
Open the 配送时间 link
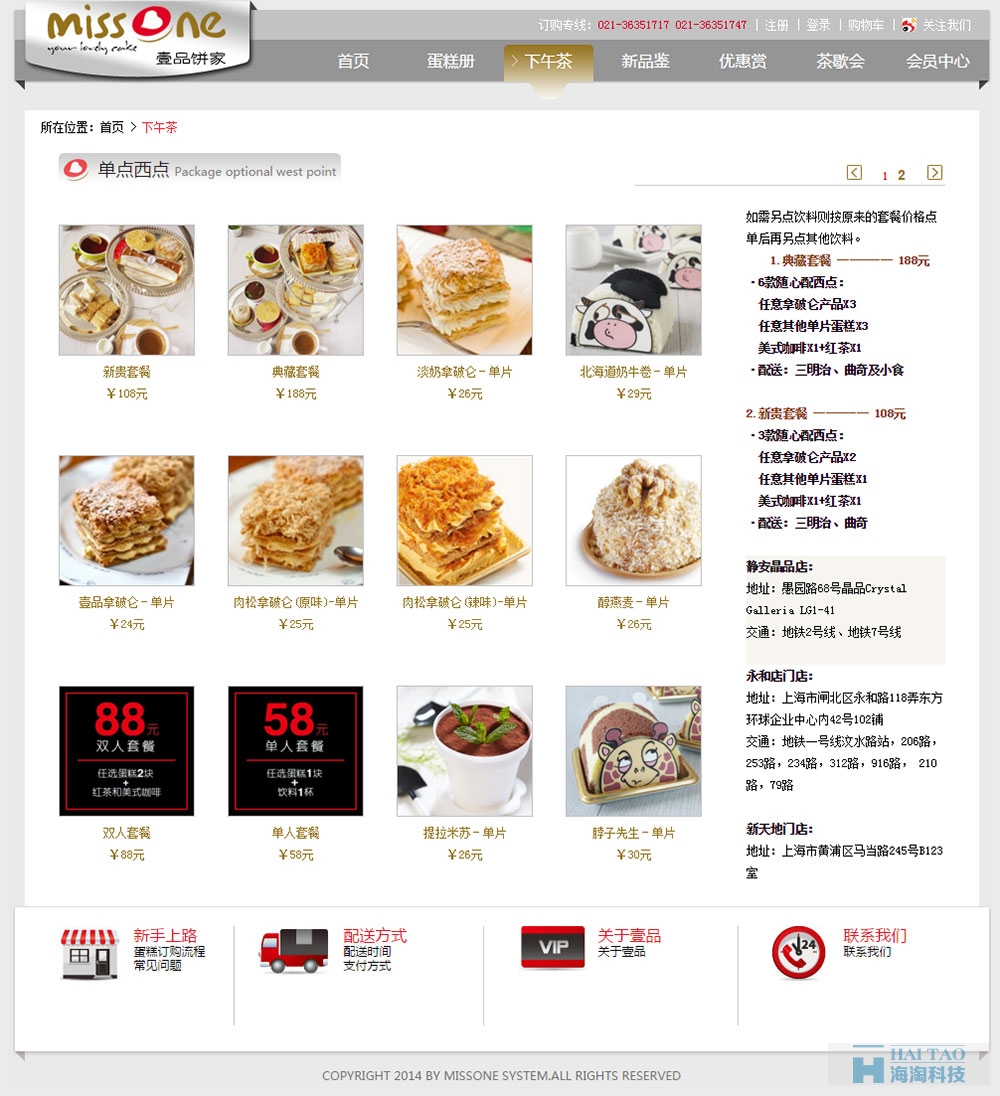tap(367, 952)
